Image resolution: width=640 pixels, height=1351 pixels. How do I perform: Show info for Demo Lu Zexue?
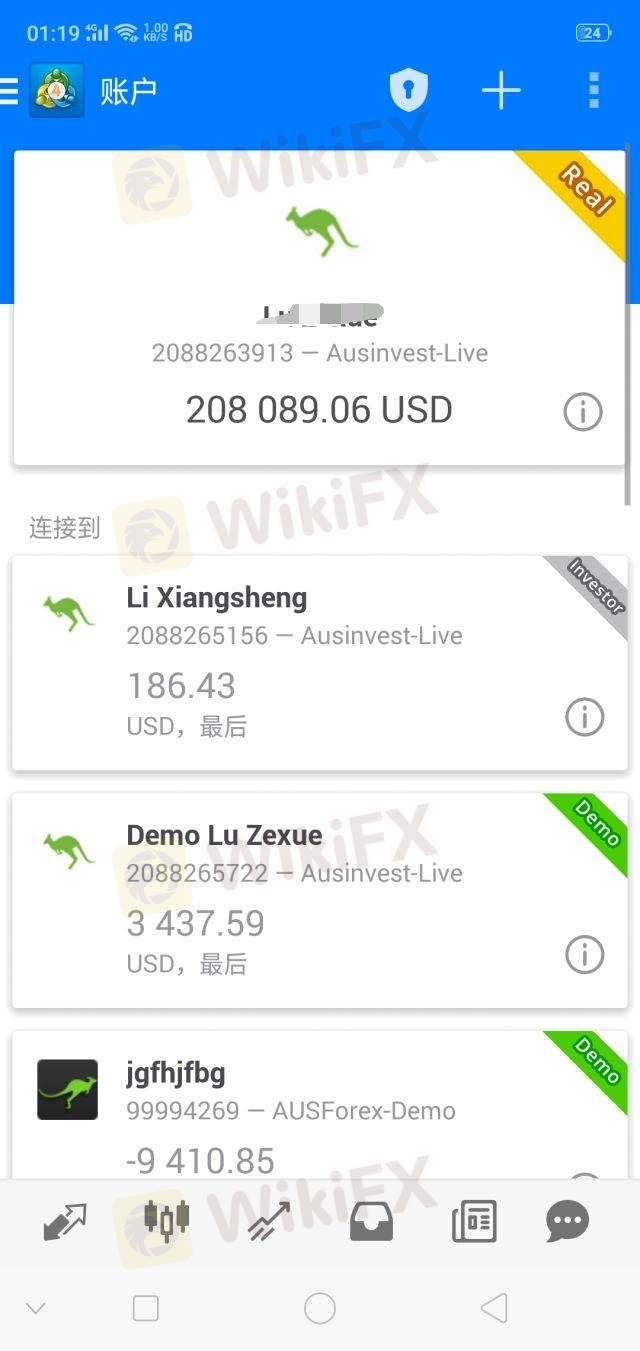coord(585,954)
